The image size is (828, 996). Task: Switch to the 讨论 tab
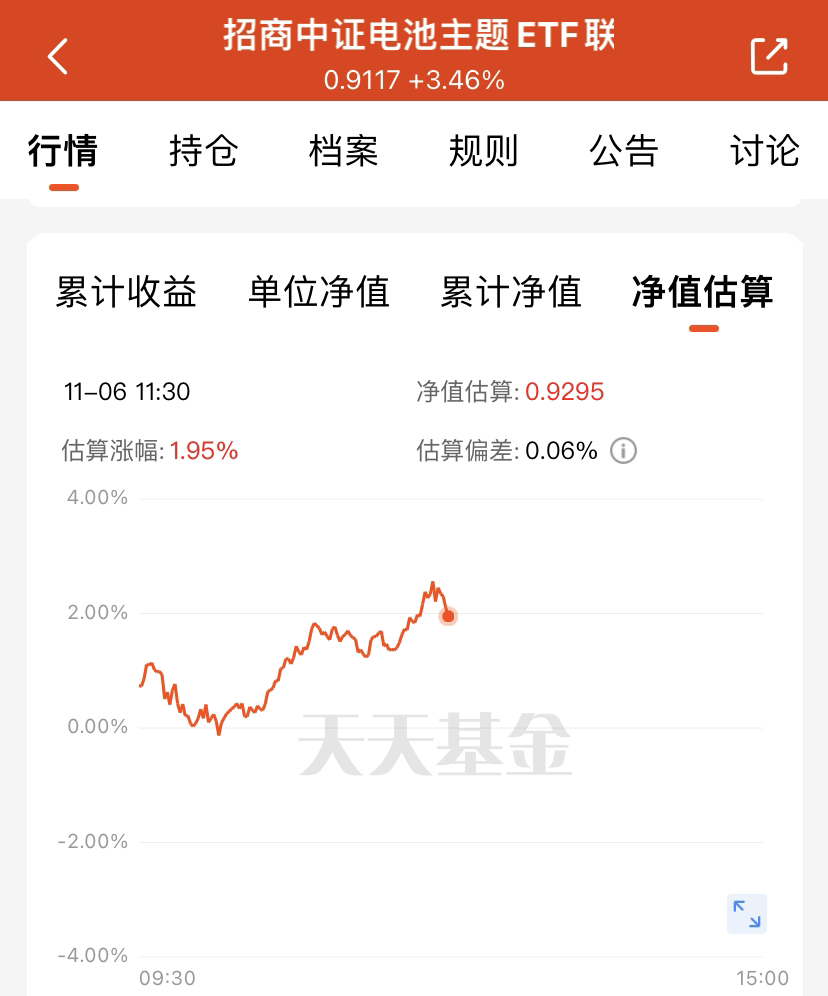tap(765, 151)
